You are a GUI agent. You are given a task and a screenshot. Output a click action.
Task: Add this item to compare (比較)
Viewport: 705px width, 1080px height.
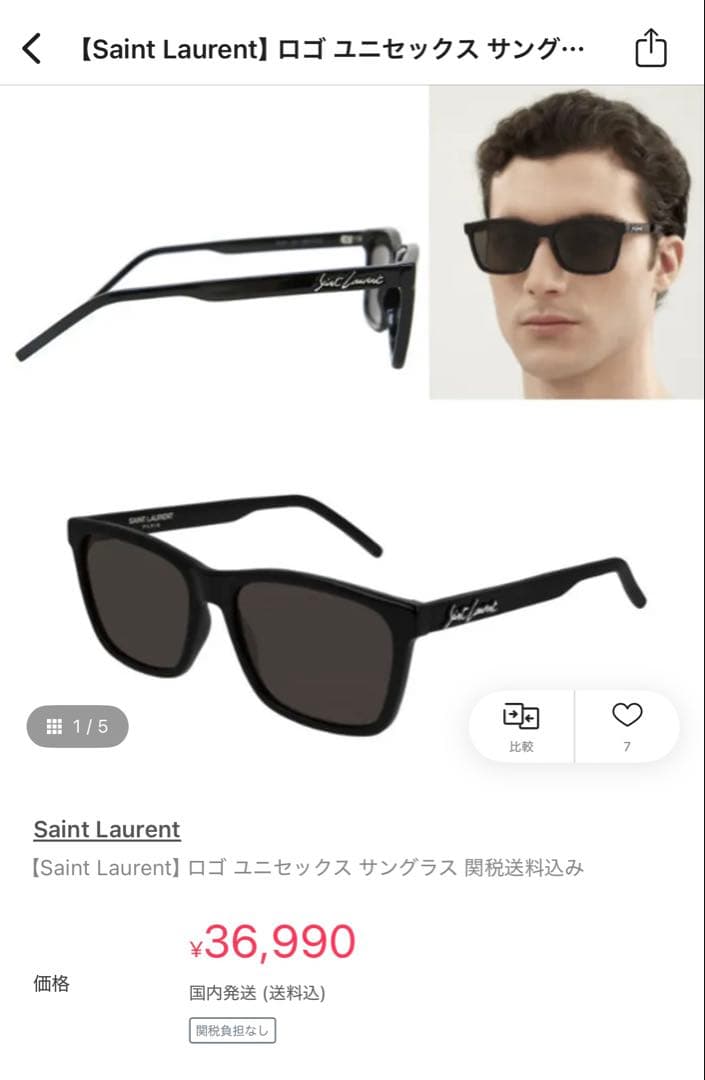[521, 726]
